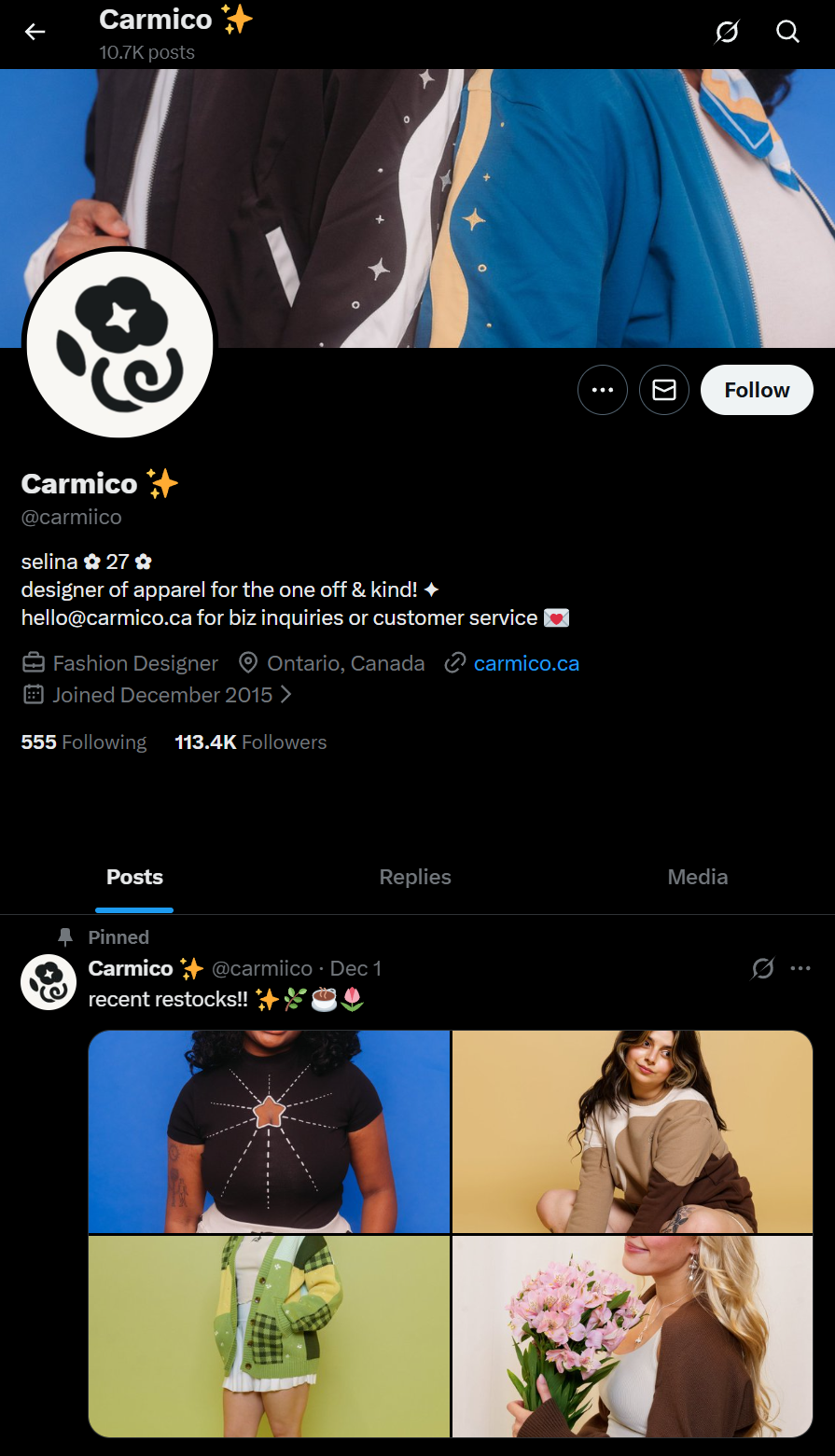Select the Posts tab
The image size is (835, 1456).
[x=134, y=877]
